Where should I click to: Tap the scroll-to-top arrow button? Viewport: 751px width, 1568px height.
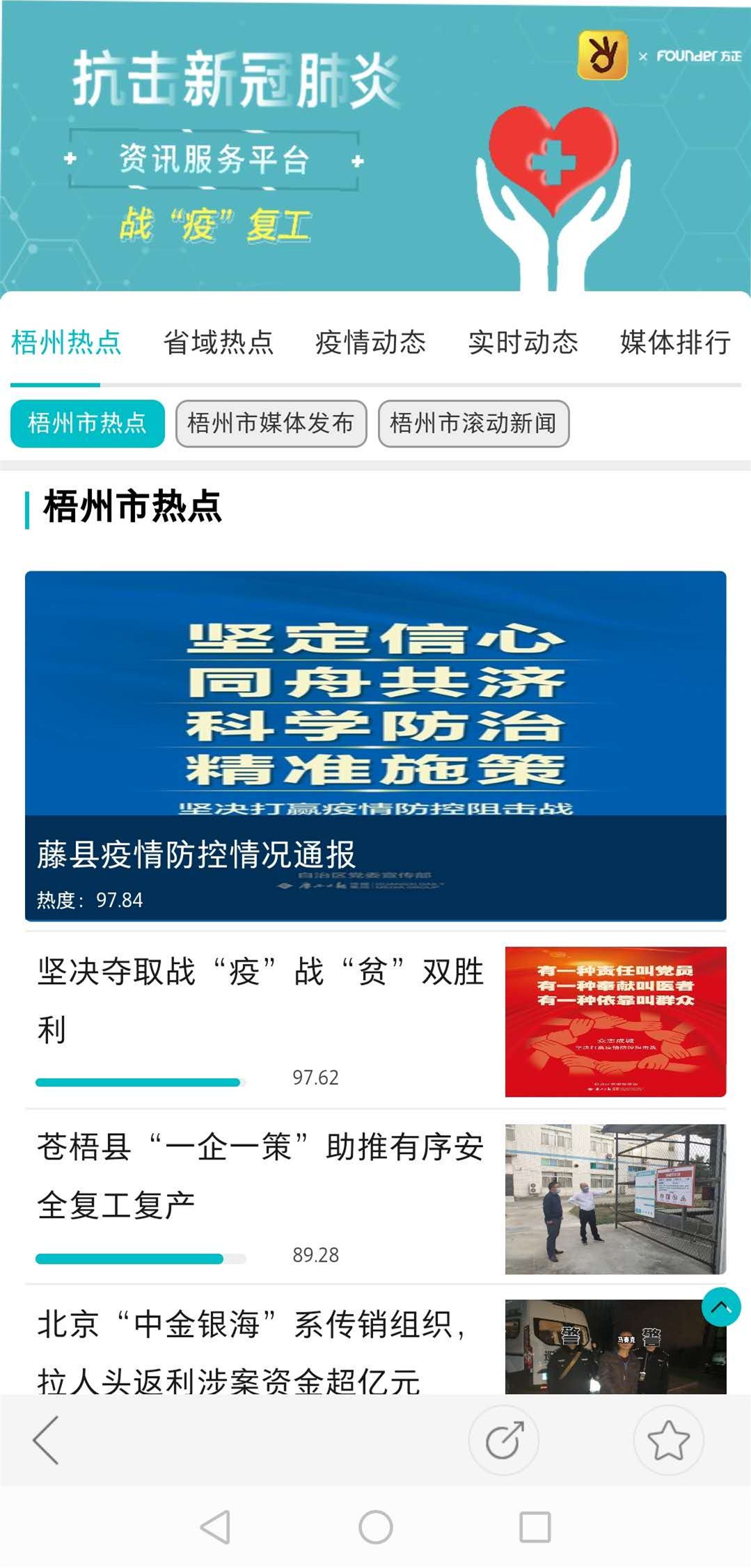720,1306
